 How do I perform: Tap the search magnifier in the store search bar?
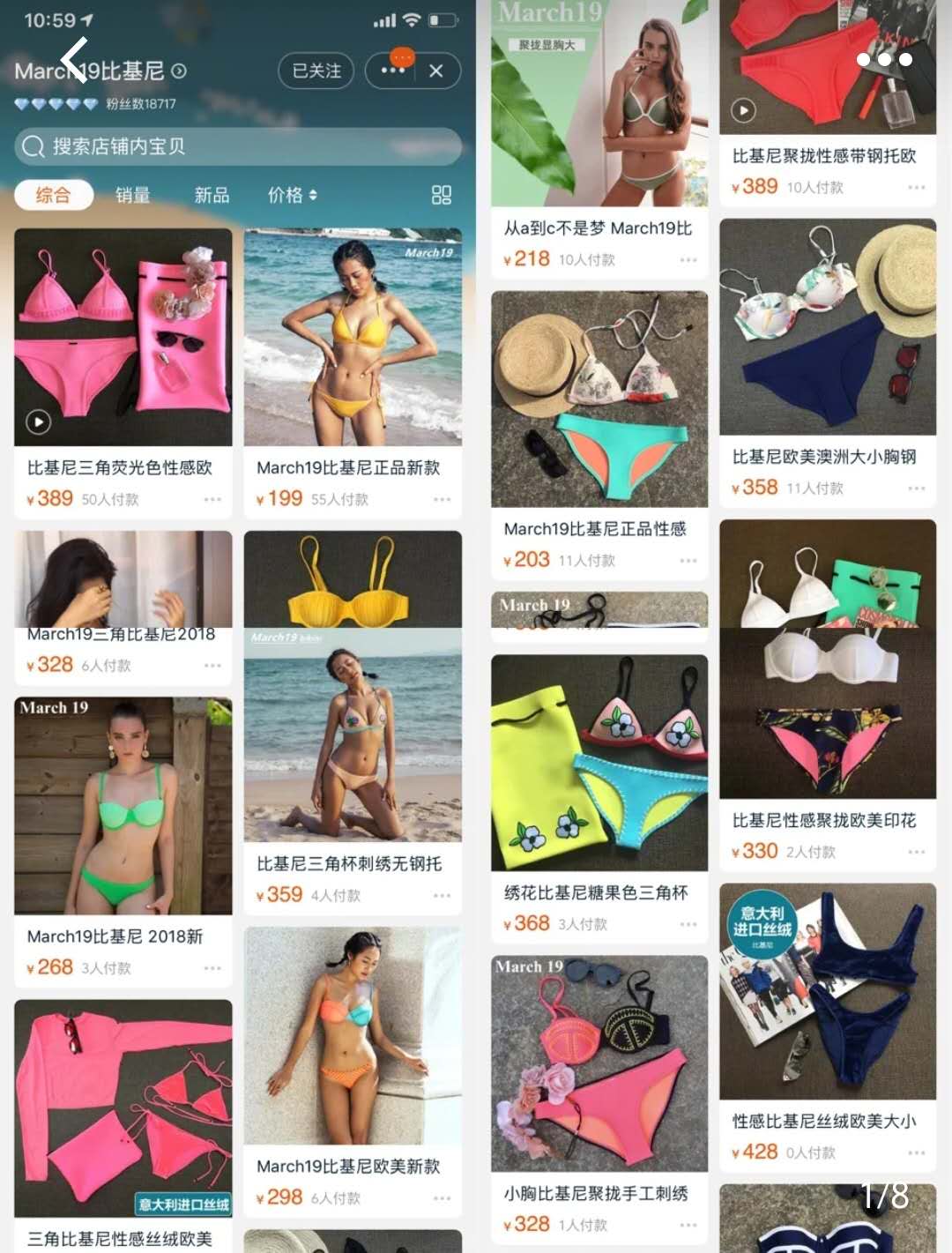point(33,146)
